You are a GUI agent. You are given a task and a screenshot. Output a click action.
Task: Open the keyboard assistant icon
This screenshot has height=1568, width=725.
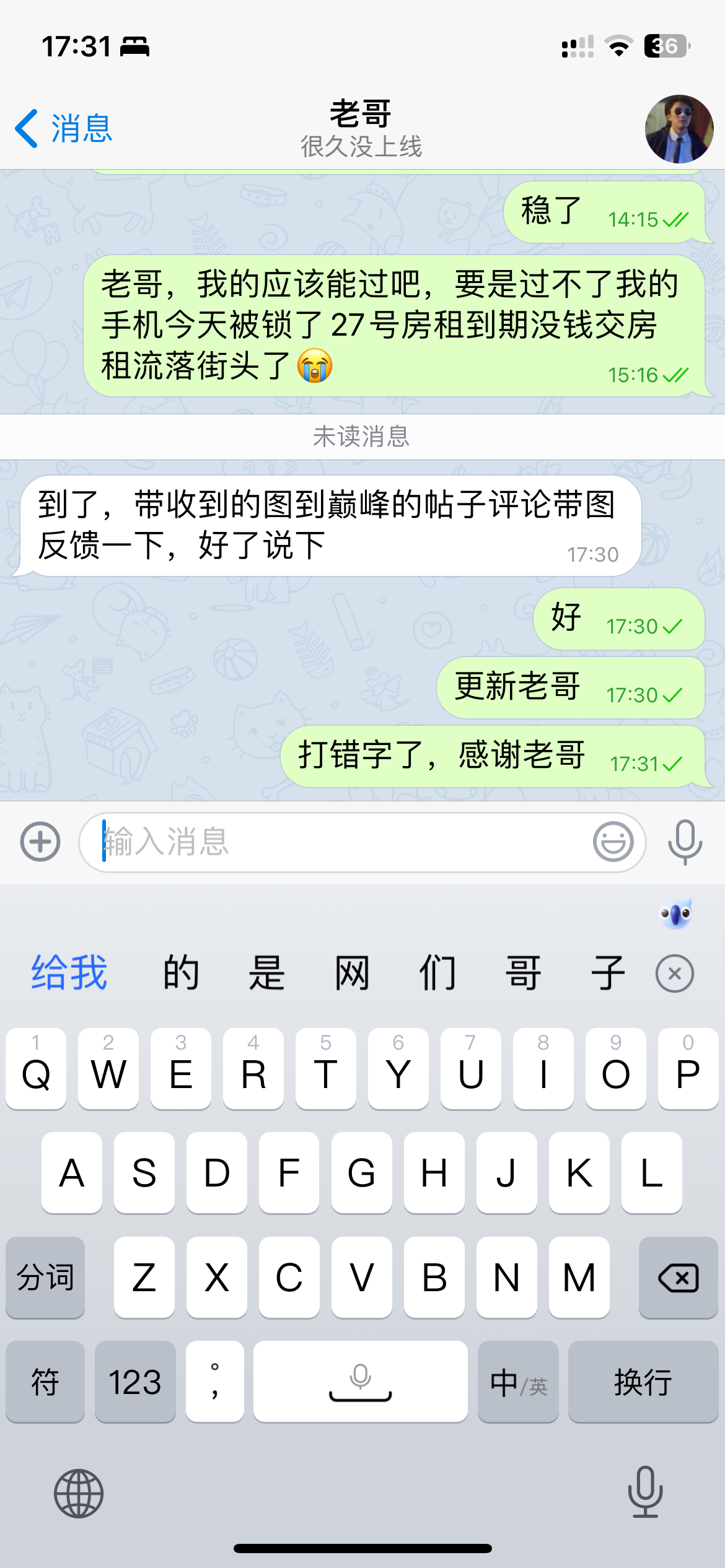[675, 913]
